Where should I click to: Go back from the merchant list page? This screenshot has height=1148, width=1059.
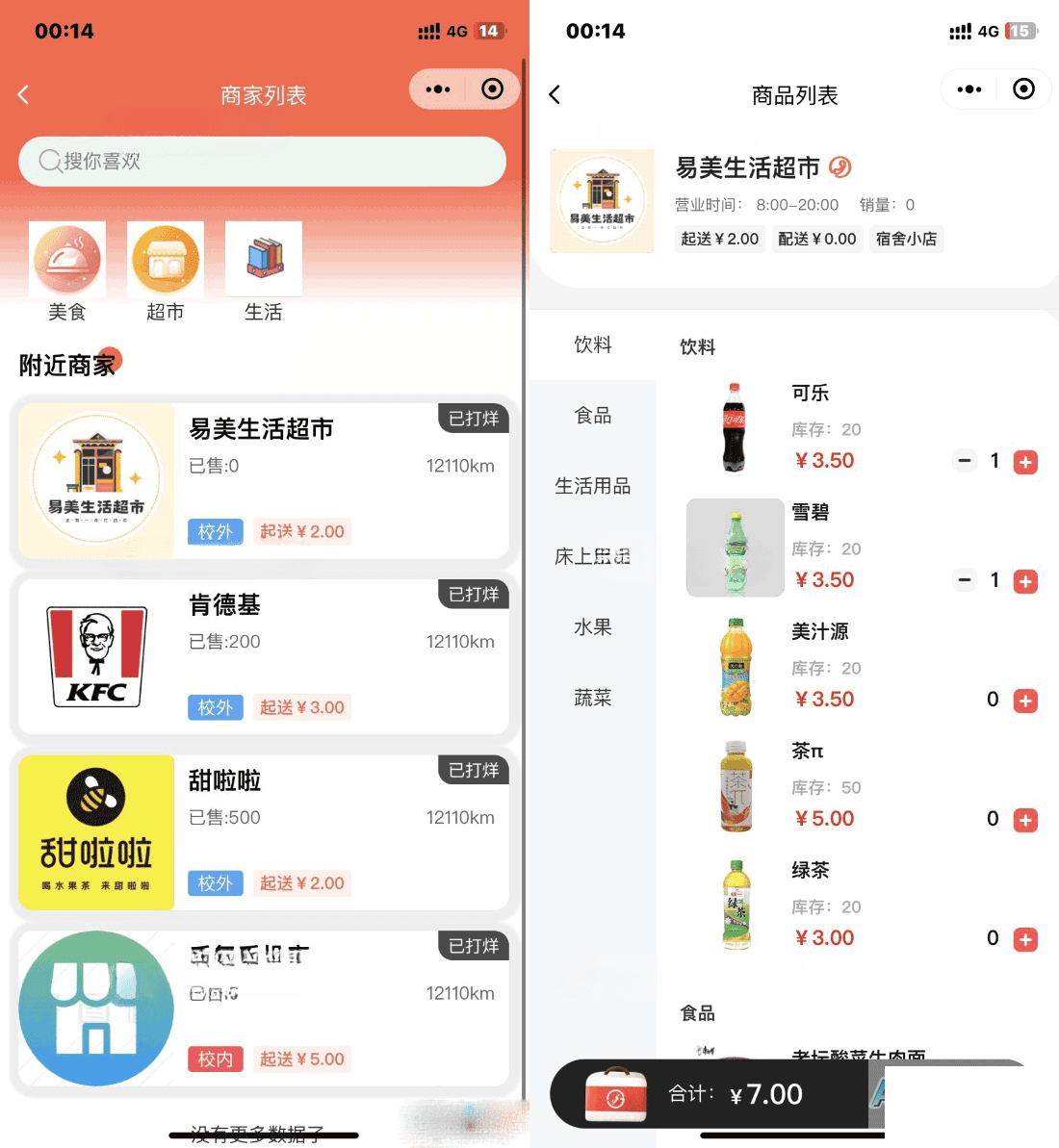pos(24,94)
